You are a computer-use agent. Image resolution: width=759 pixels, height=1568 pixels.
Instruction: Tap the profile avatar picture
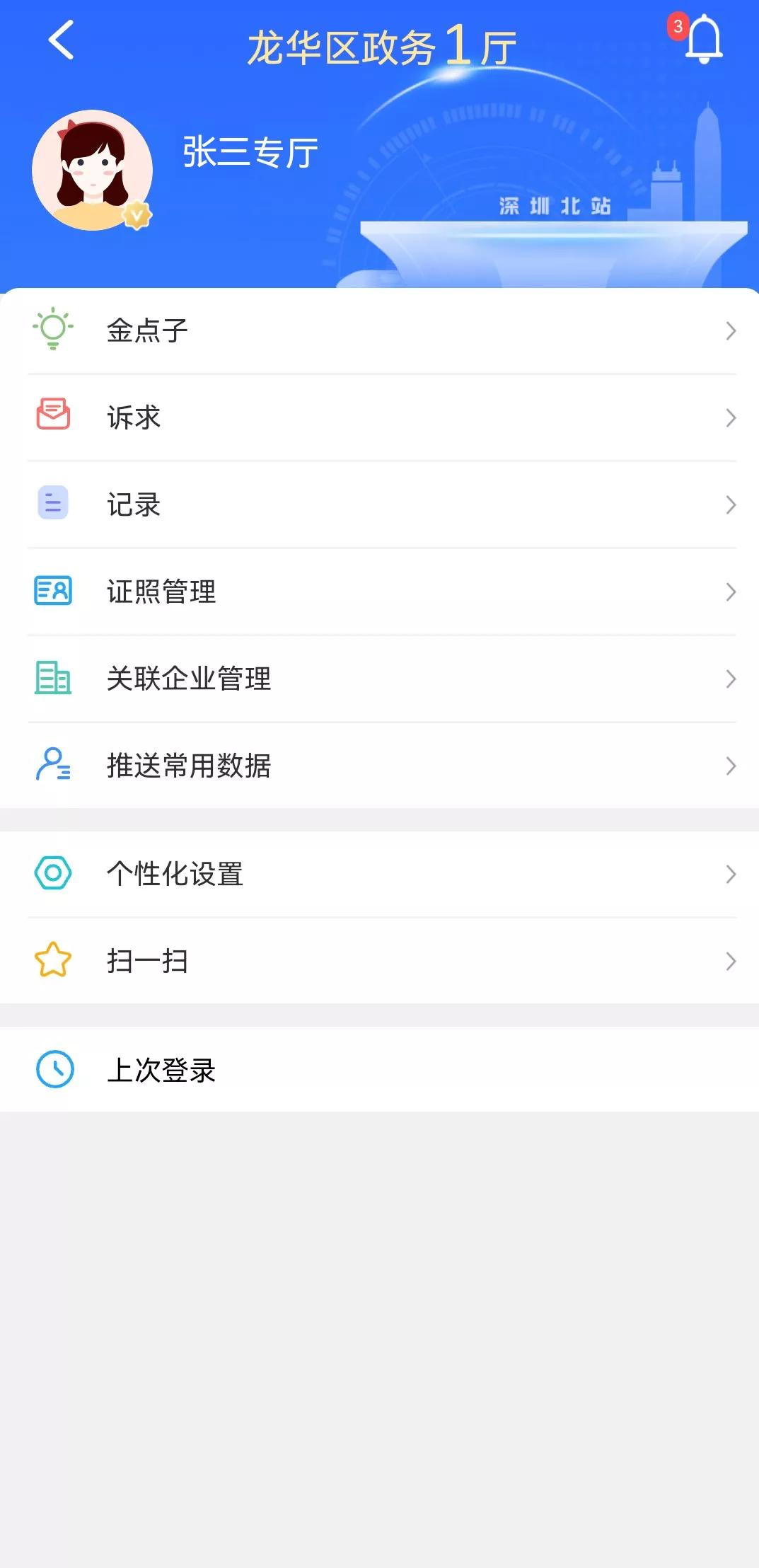(x=93, y=170)
